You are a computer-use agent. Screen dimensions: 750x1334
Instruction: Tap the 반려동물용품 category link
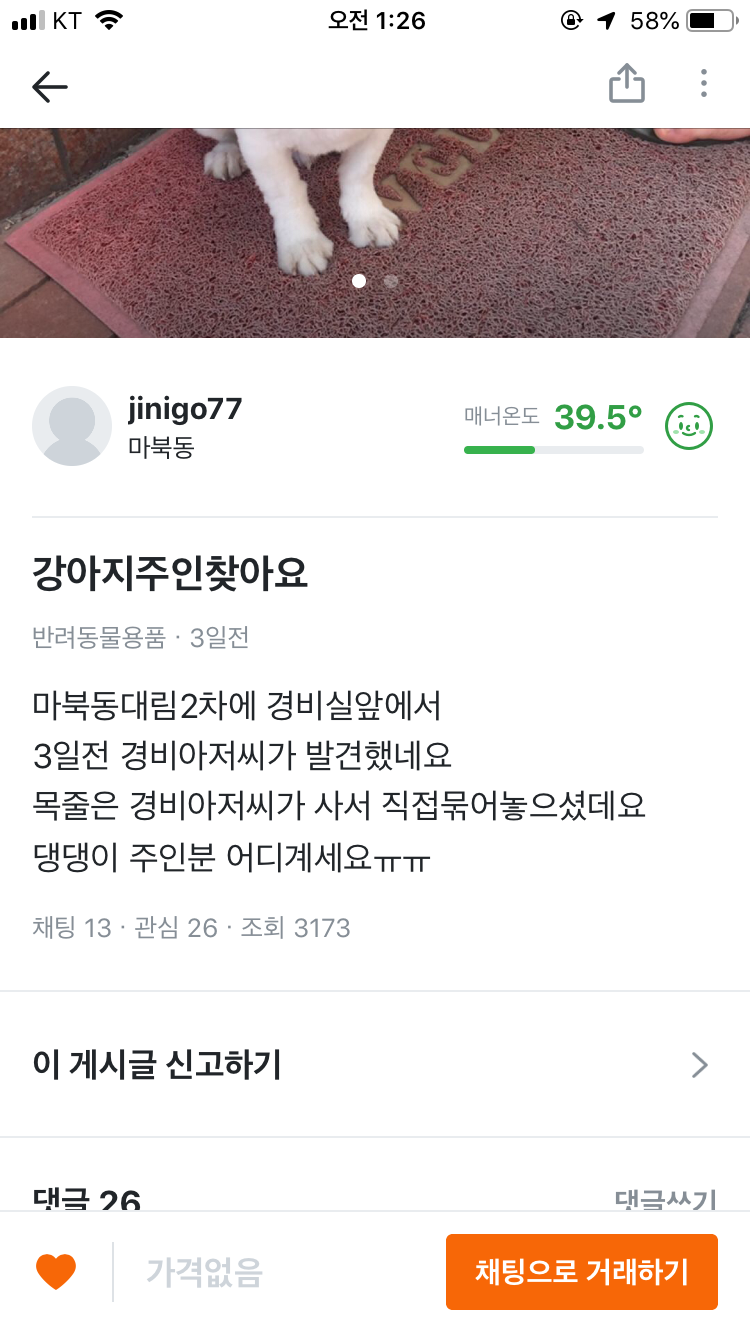pos(98,637)
